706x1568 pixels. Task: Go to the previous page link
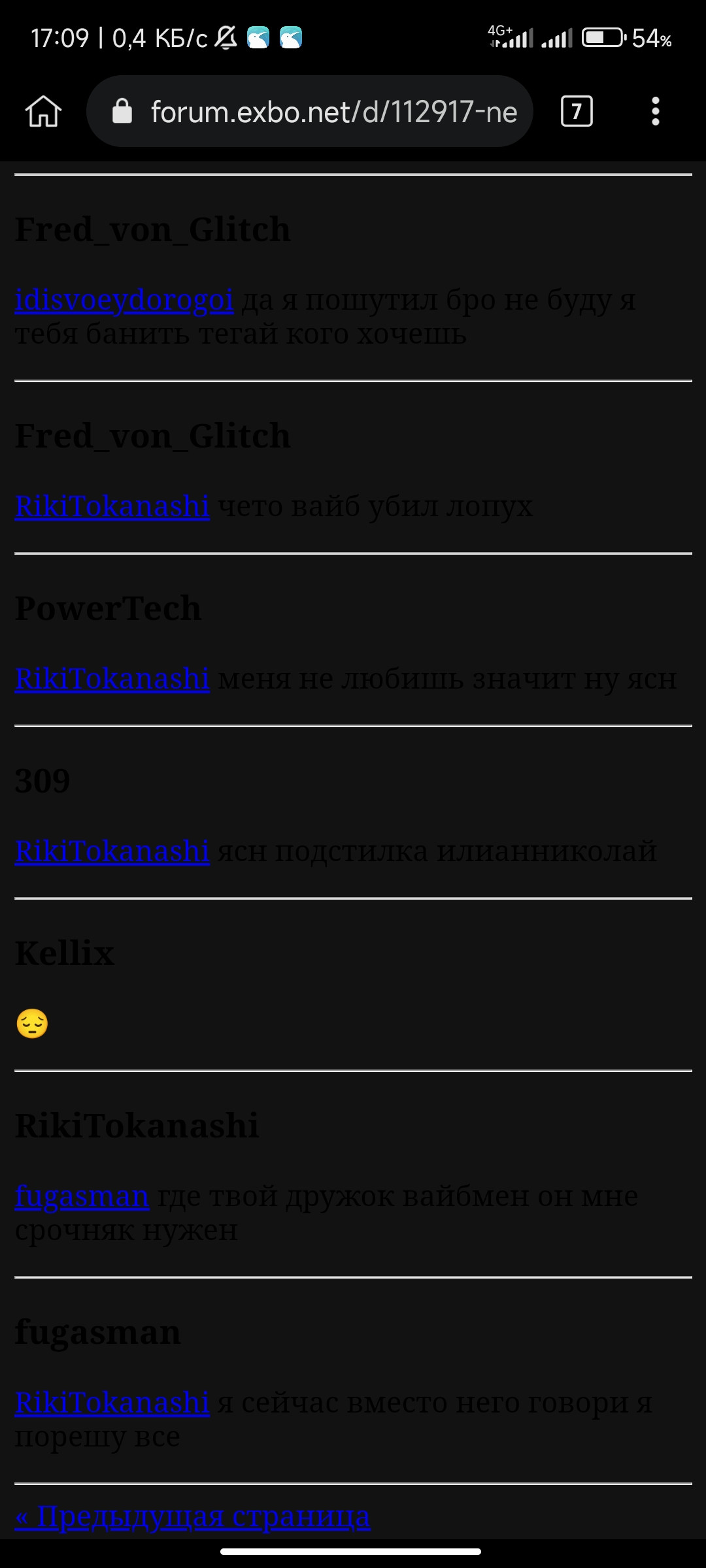(x=193, y=1516)
